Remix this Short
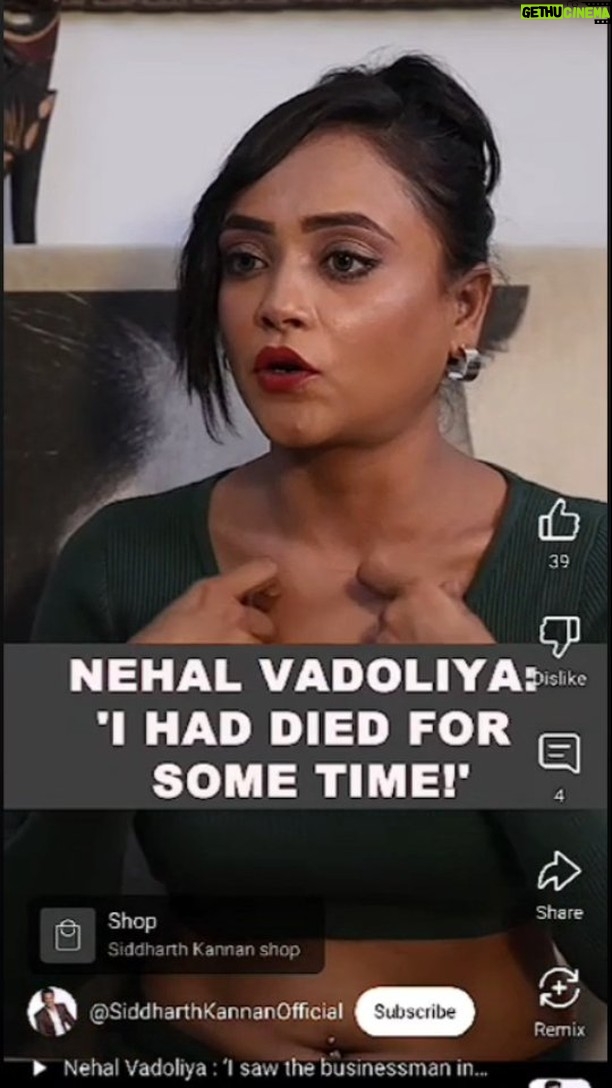Image resolution: width=612 pixels, height=1088 pixels. pyautogui.click(x=559, y=988)
